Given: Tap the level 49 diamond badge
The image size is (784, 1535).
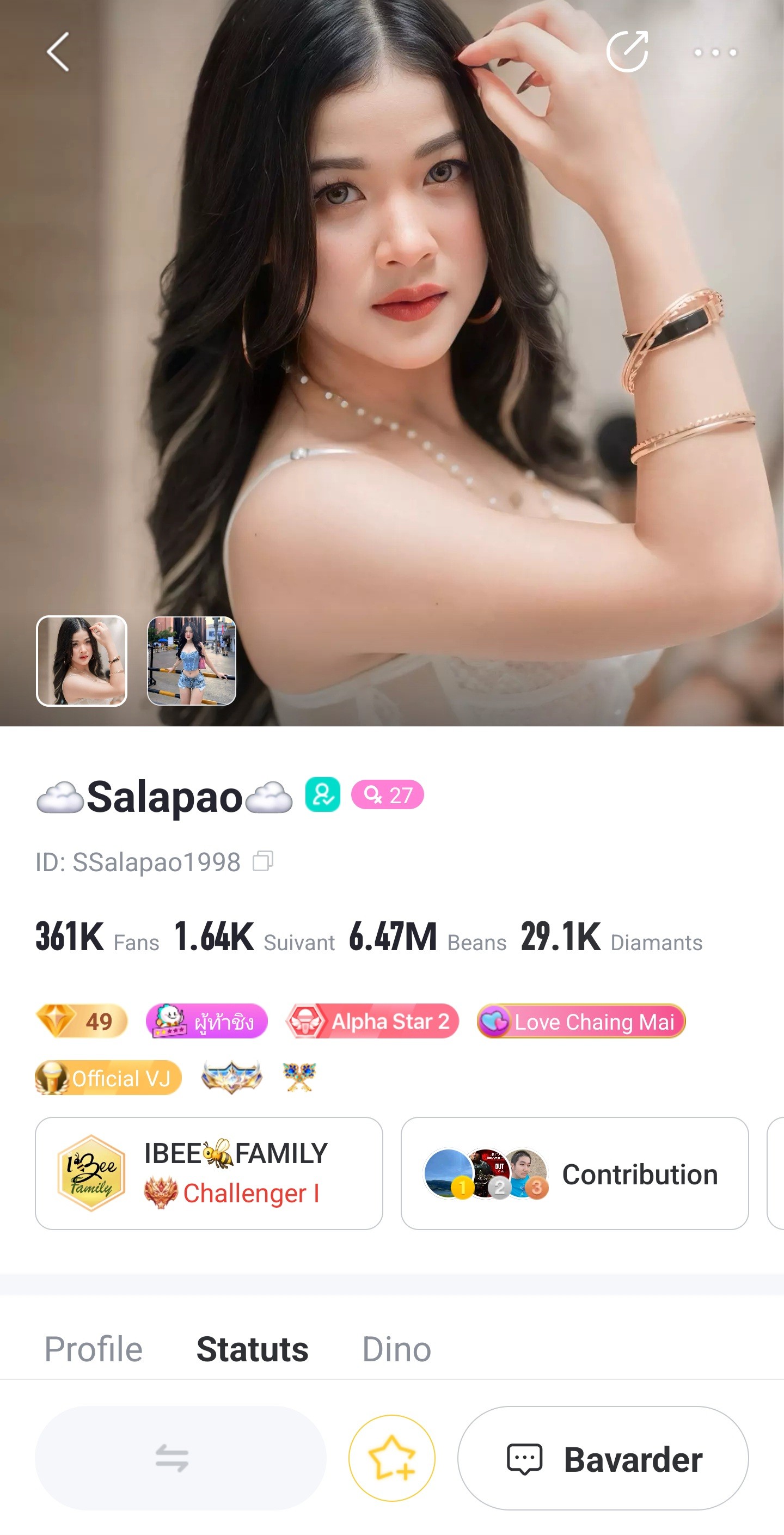Looking at the screenshot, I should [x=82, y=1022].
